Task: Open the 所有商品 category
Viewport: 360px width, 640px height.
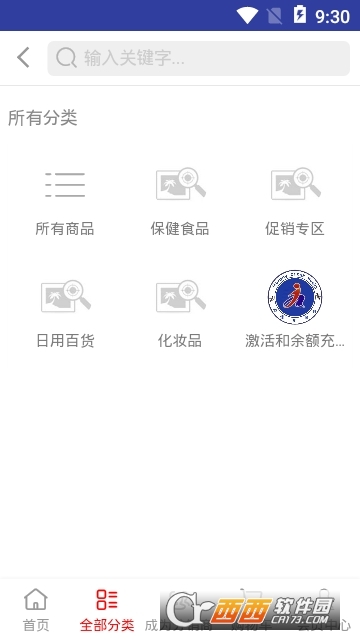Action: [x=65, y=202]
